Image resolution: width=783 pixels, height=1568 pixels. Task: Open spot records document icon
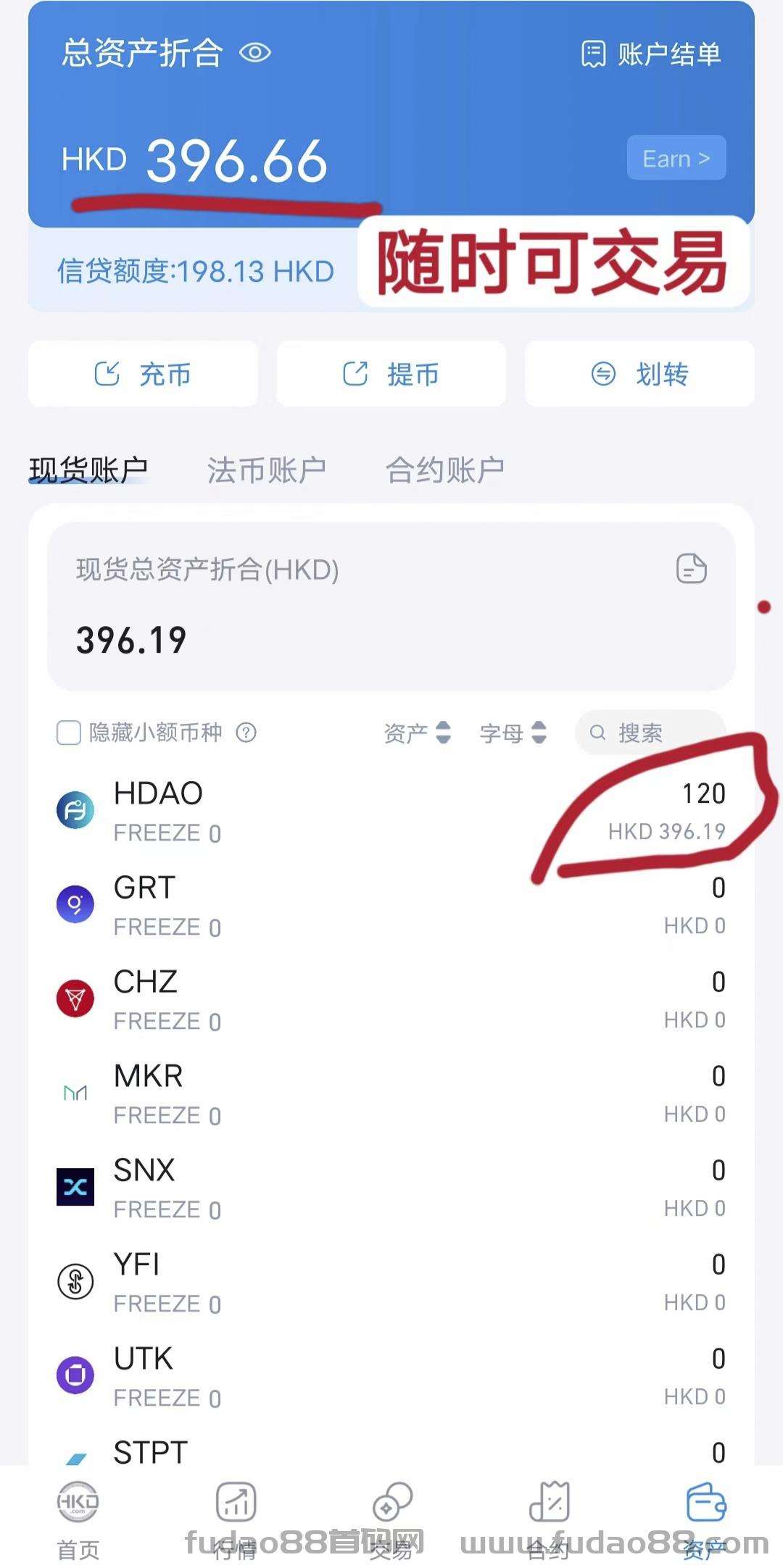pyautogui.click(x=691, y=569)
